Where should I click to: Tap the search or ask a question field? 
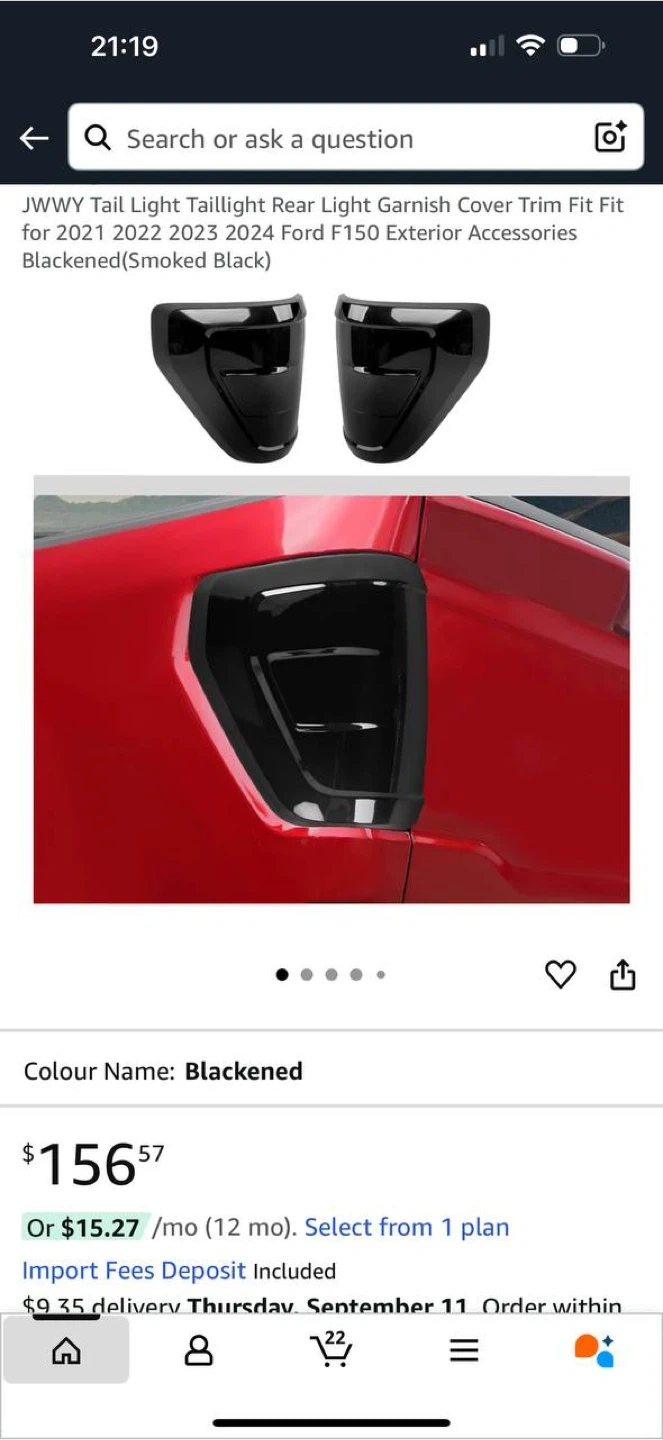(x=355, y=138)
